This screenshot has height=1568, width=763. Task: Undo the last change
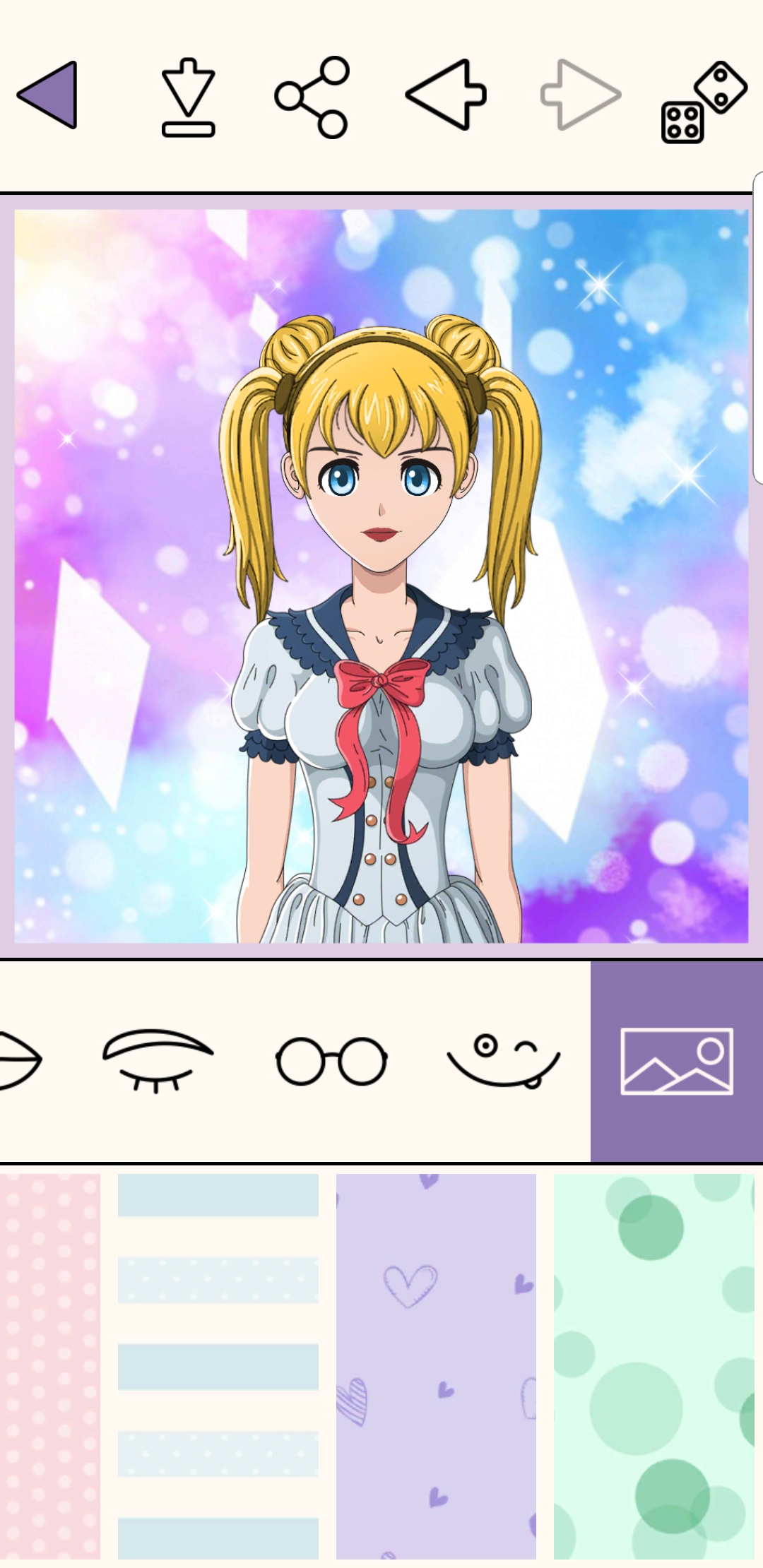tap(446, 95)
